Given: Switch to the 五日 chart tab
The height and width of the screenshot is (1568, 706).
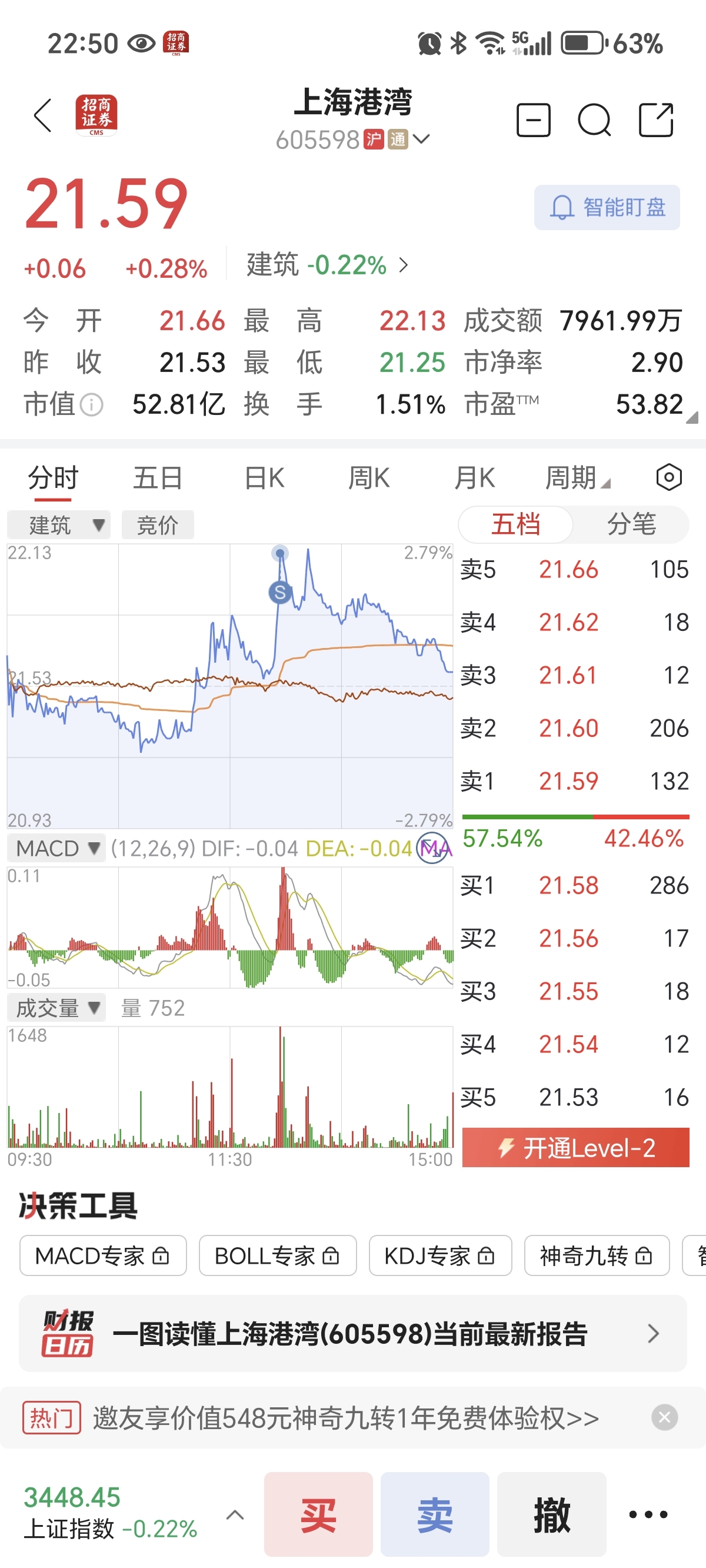Looking at the screenshot, I should [x=158, y=478].
